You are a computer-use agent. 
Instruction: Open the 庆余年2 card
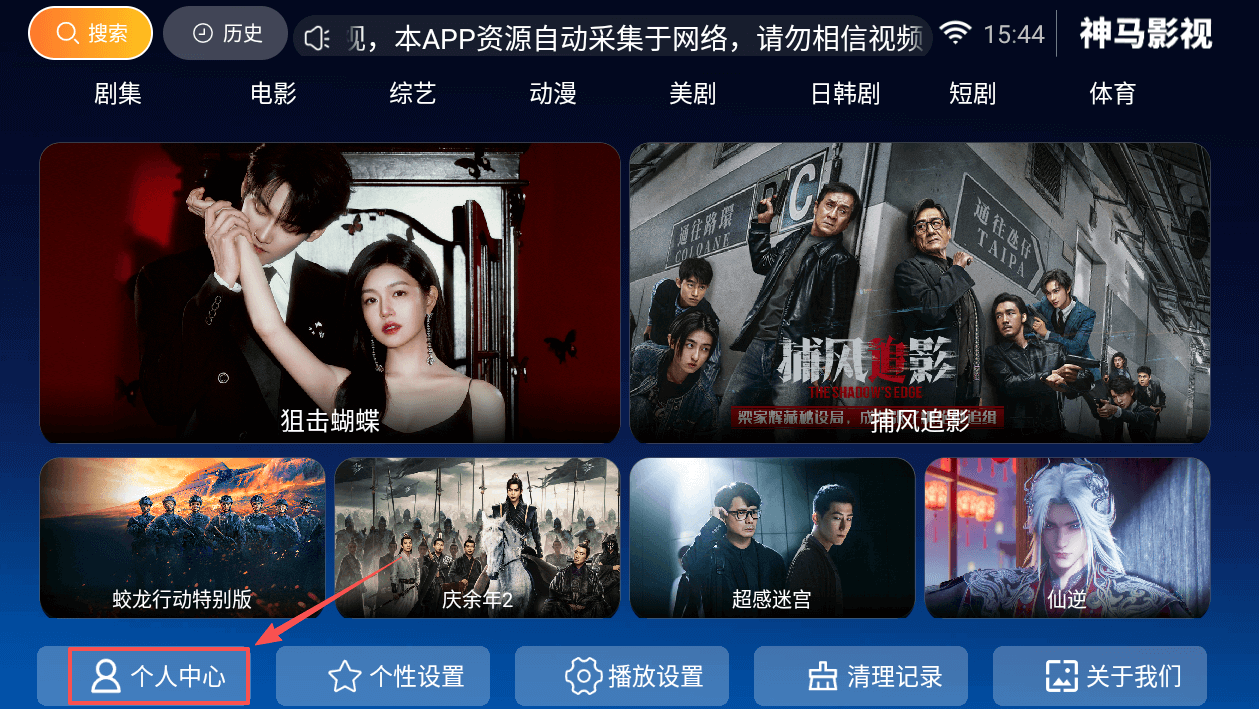(x=478, y=537)
